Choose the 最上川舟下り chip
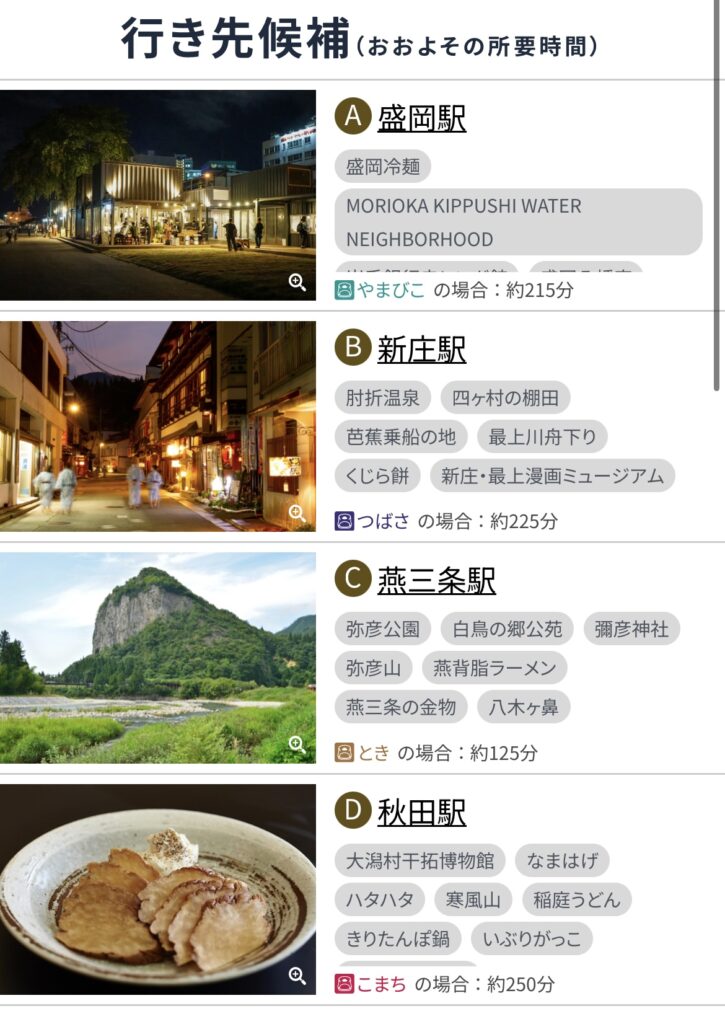The image size is (725, 1024). point(543,436)
